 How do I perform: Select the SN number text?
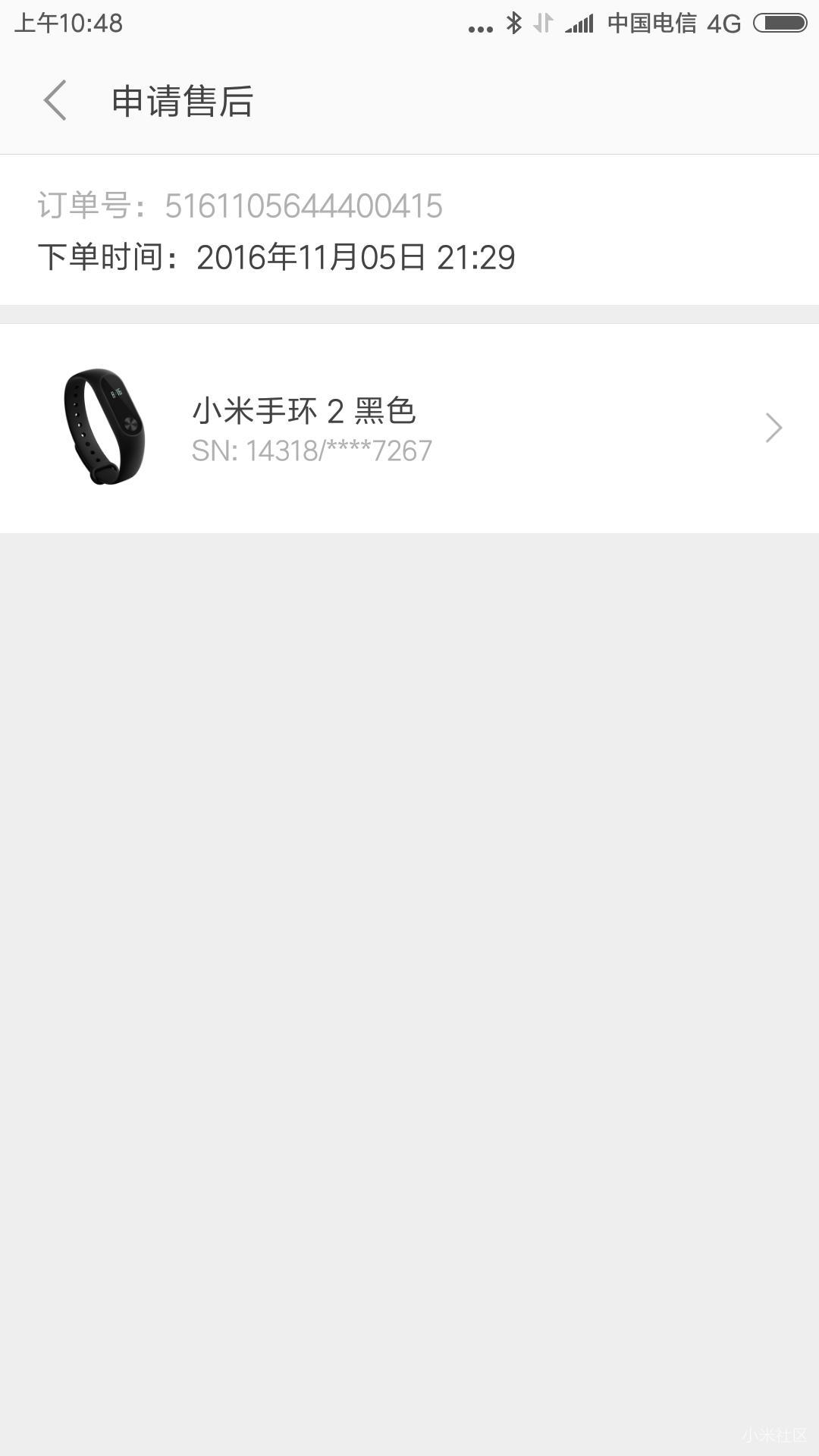[x=311, y=450]
